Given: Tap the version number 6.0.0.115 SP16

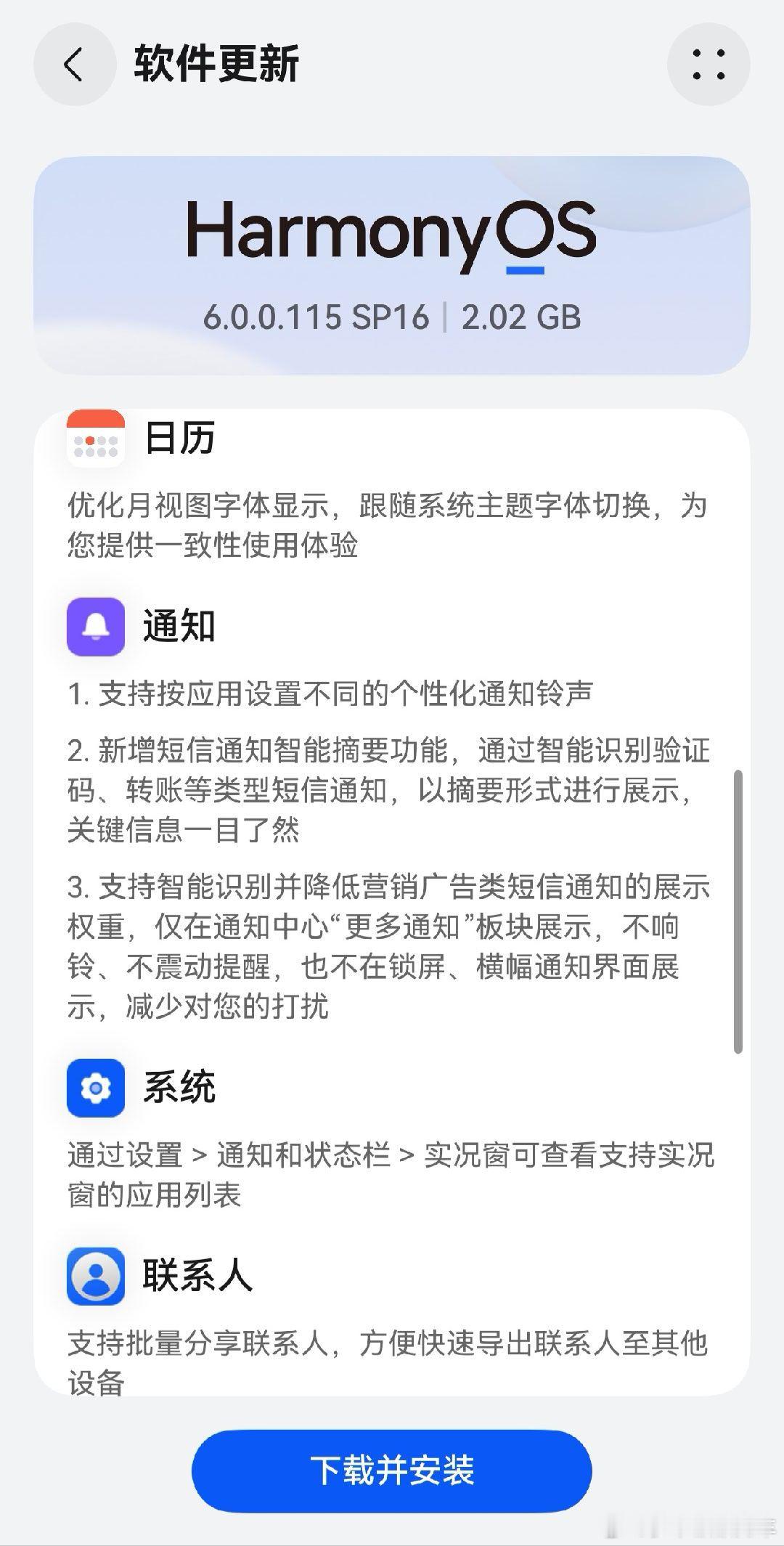Looking at the screenshot, I should tap(314, 315).
